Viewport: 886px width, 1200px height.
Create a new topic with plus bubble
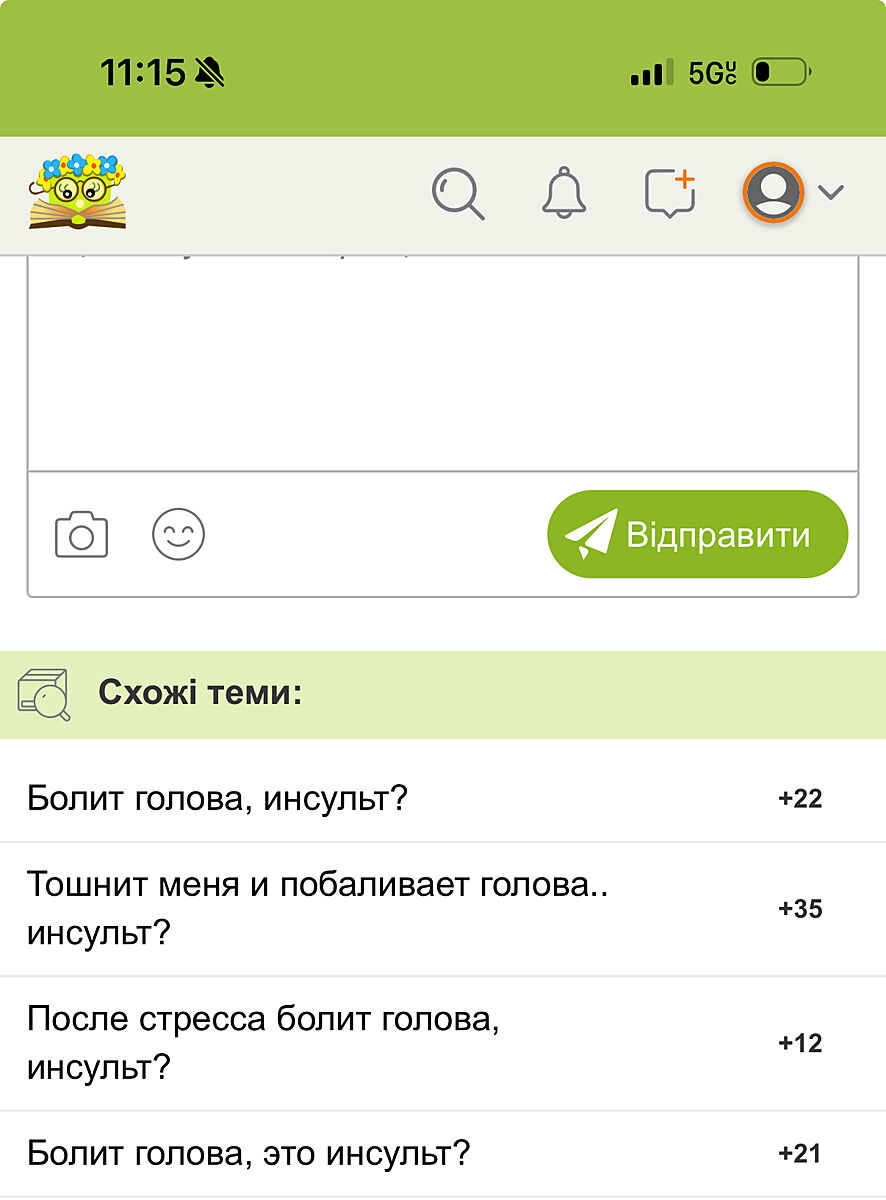pyautogui.click(x=670, y=192)
